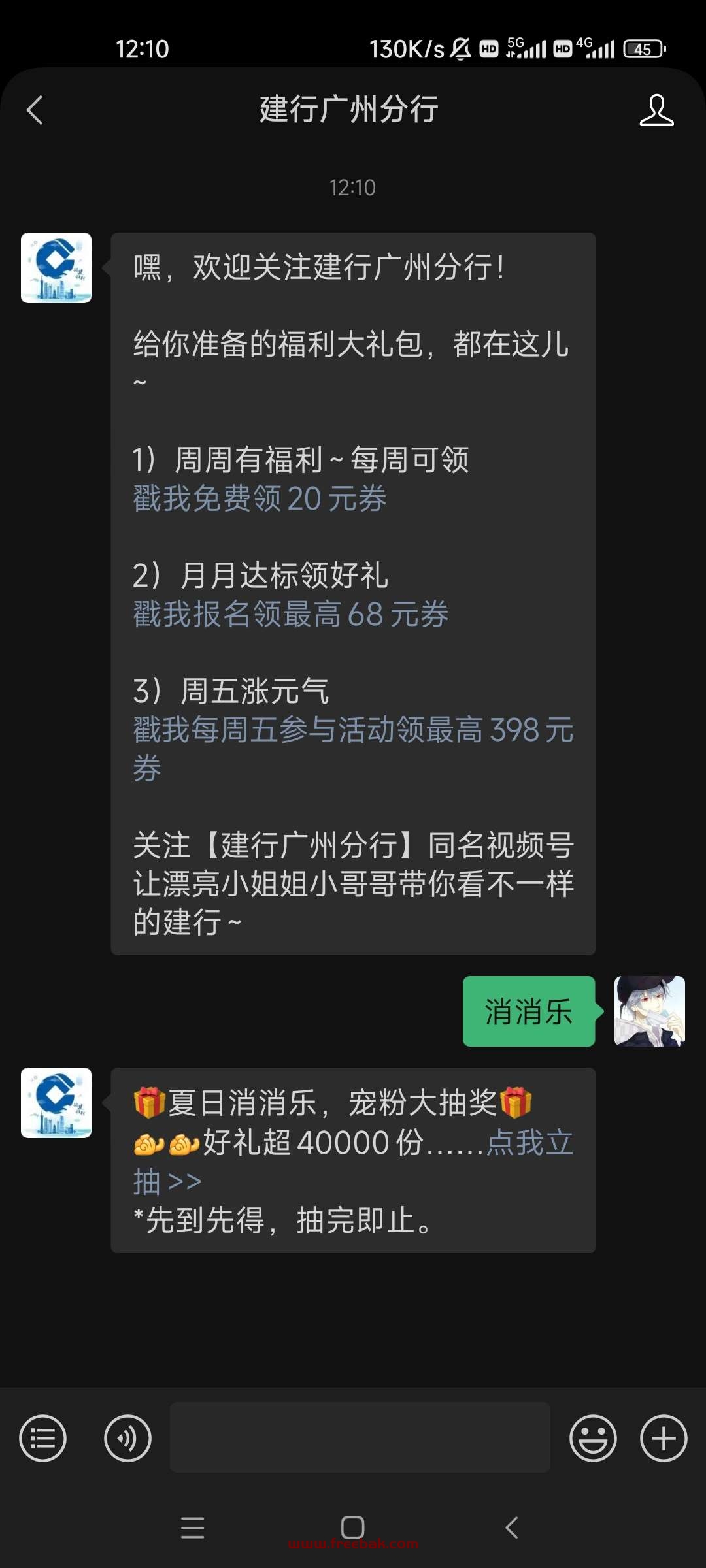Image resolution: width=706 pixels, height=1568 pixels.
Task: Open the link 戳我报名领最高68元券
Action: (291, 614)
